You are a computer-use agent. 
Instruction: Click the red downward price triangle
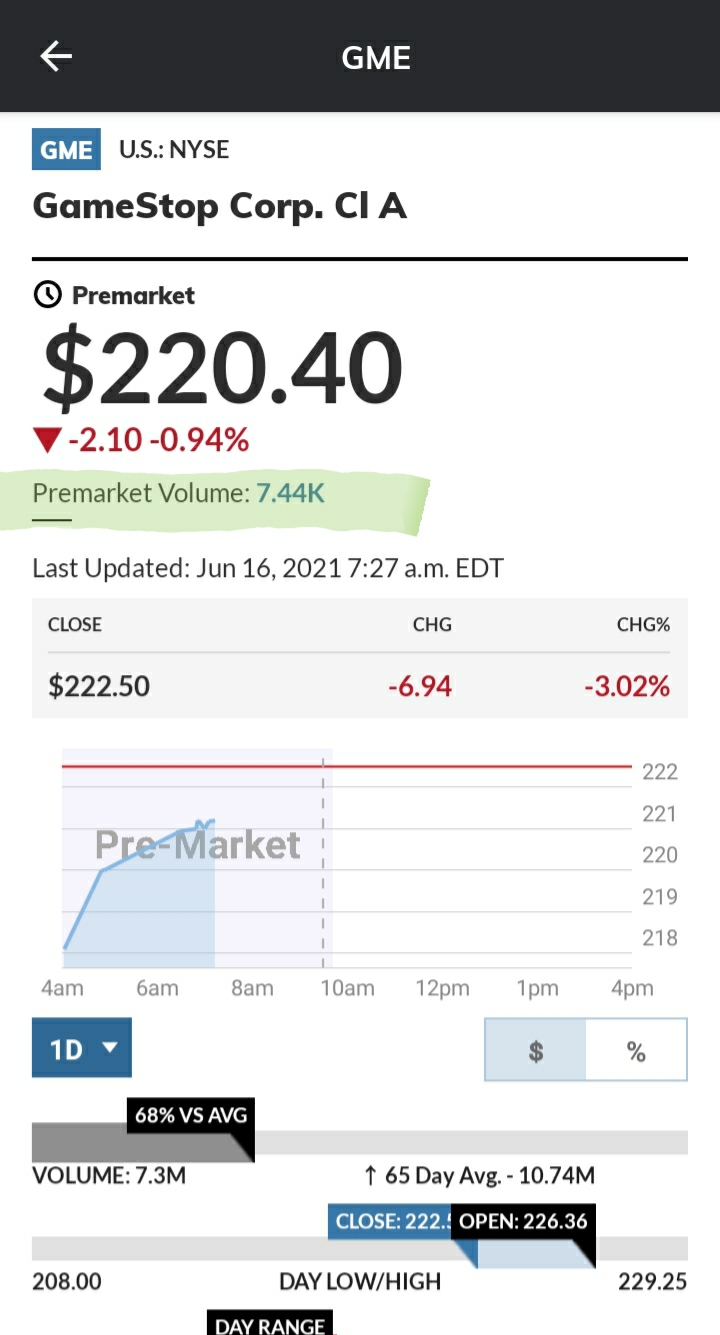(45, 440)
